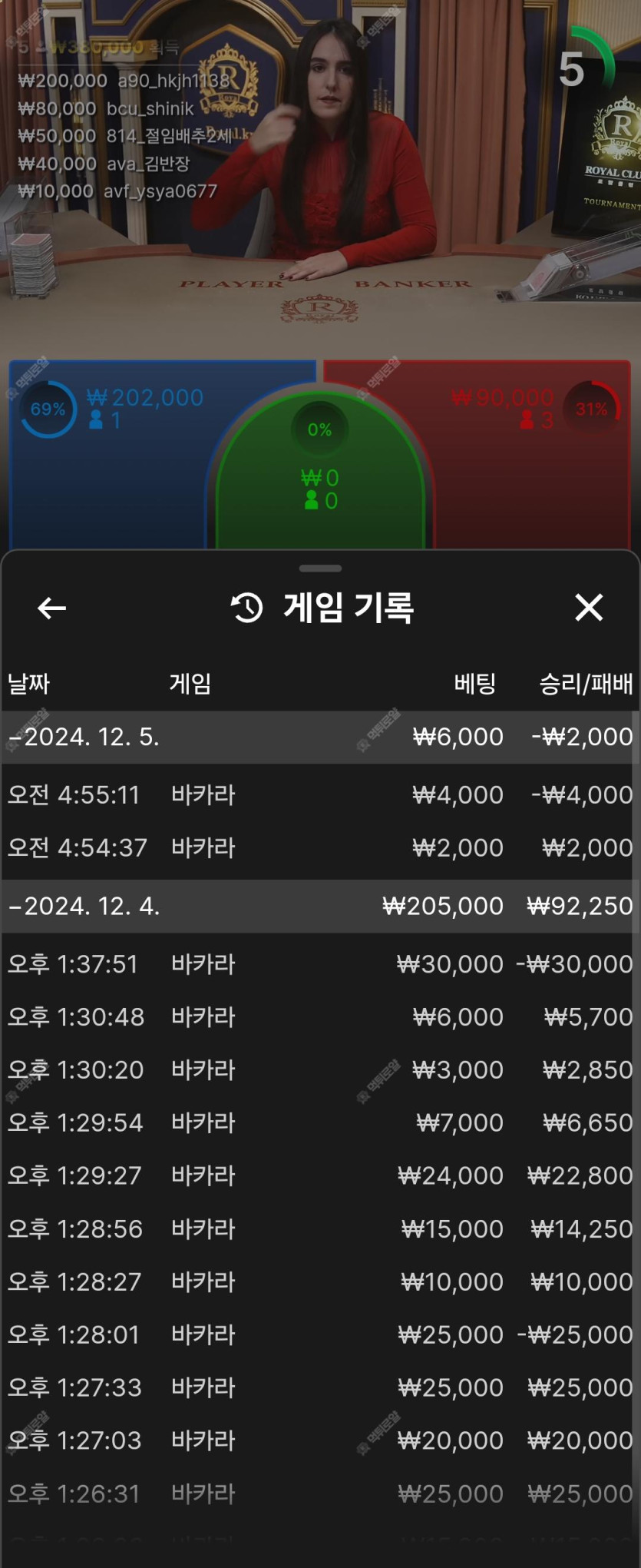Image resolution: width=641 pixels, height=1568 pixels.
Task: Open the 오후 1:30:48 baccarat record
Action: 320,1016
